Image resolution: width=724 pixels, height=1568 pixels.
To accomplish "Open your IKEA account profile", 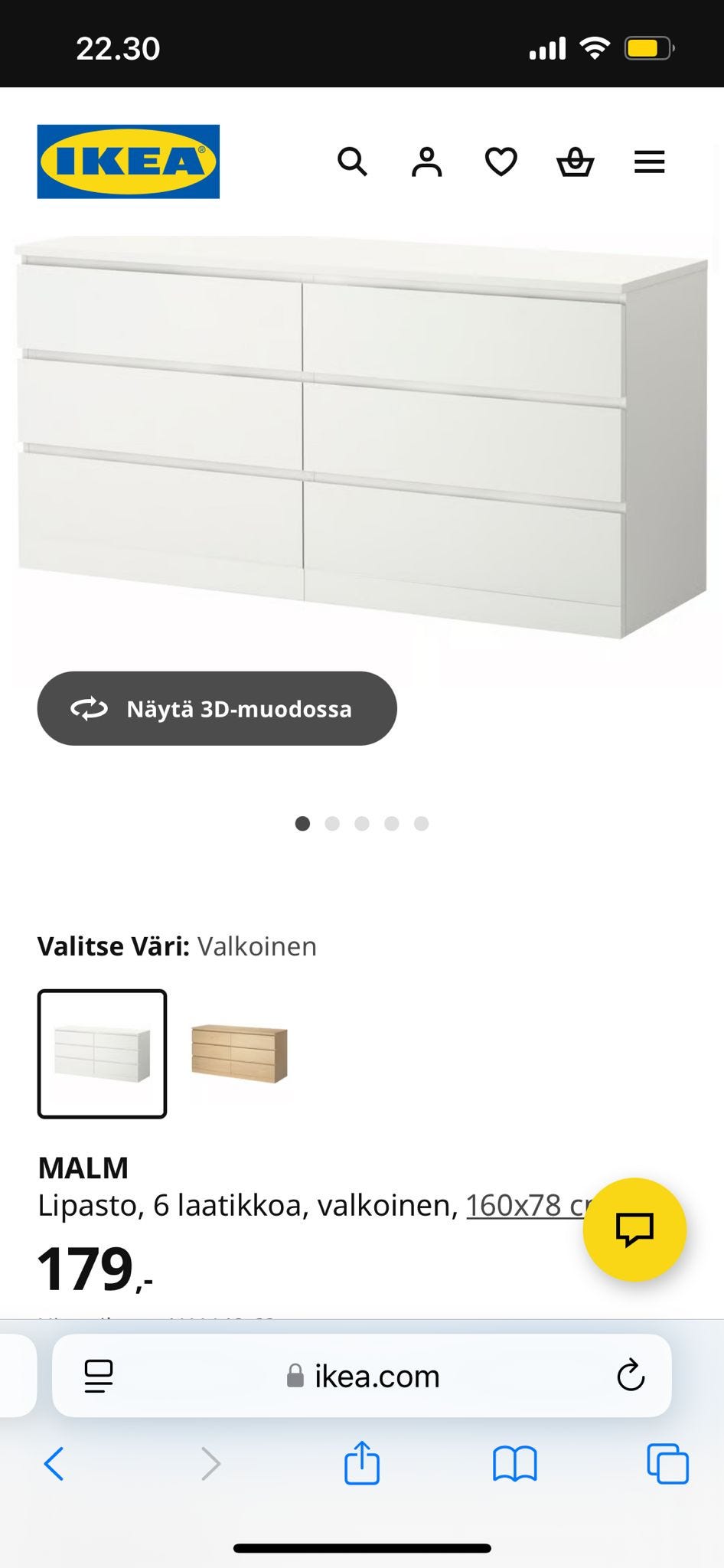I will pyautogui.click(x=427, y=162).
